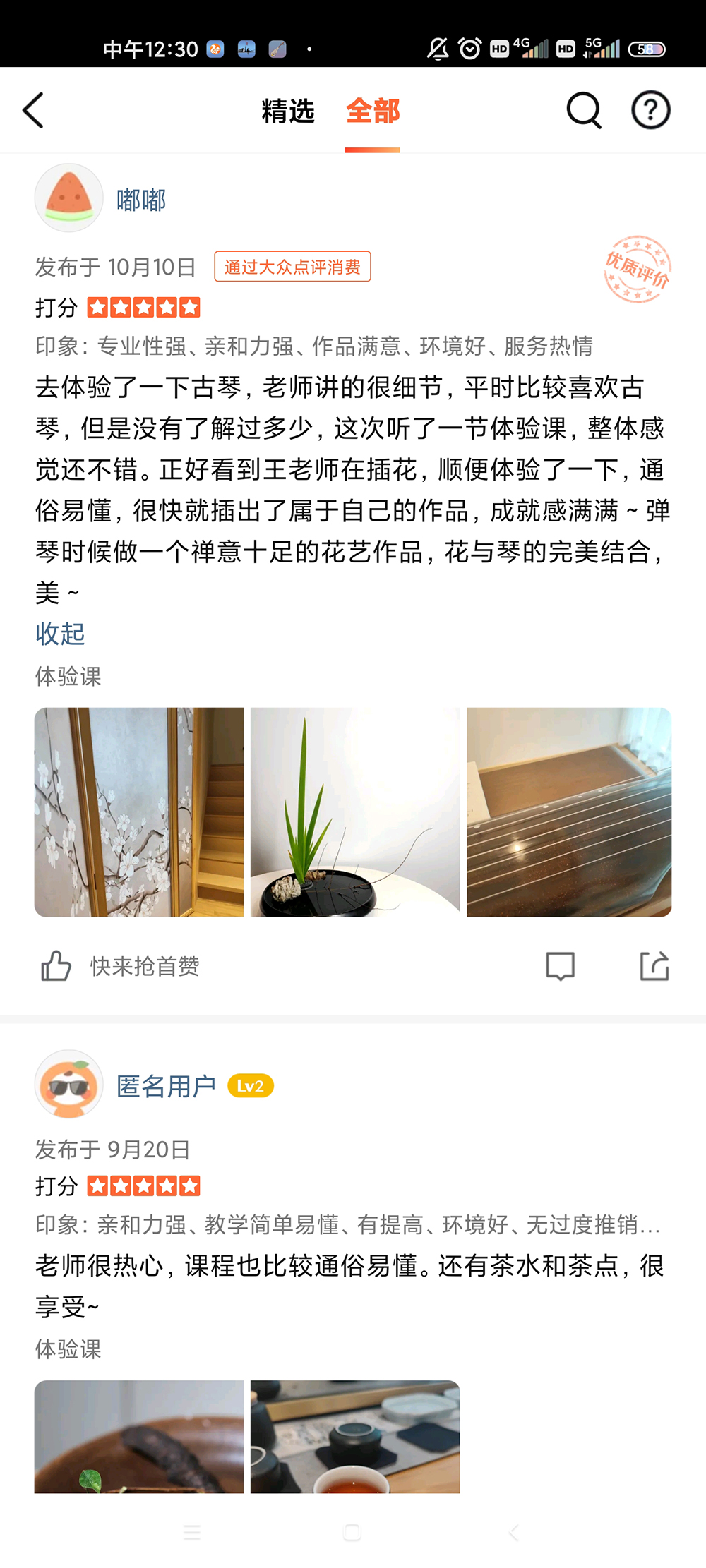Tap the five-star rating on 嘟嘟's review
The image size is (706, 1568).
[143, 306]
